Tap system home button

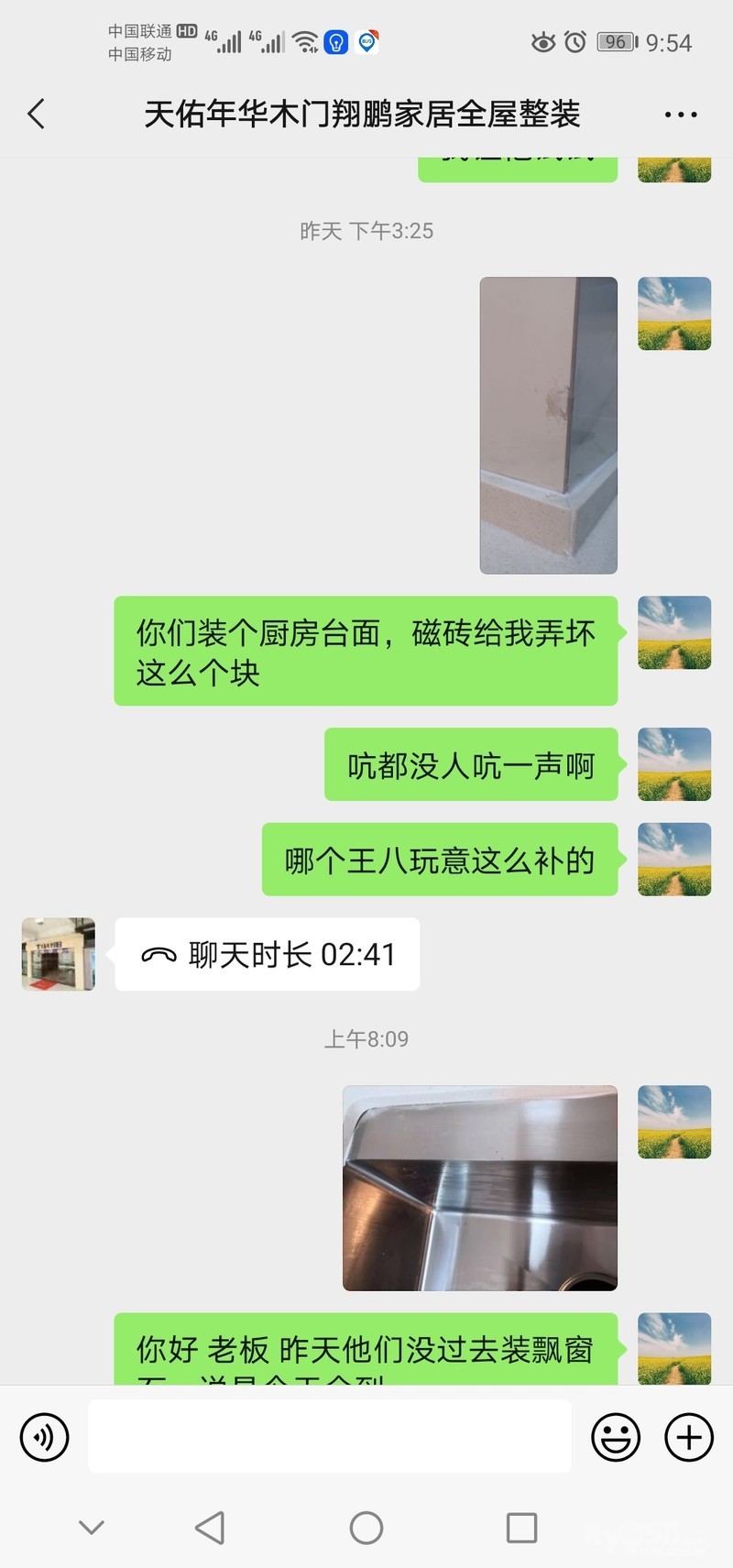[x=366, y=1528]
